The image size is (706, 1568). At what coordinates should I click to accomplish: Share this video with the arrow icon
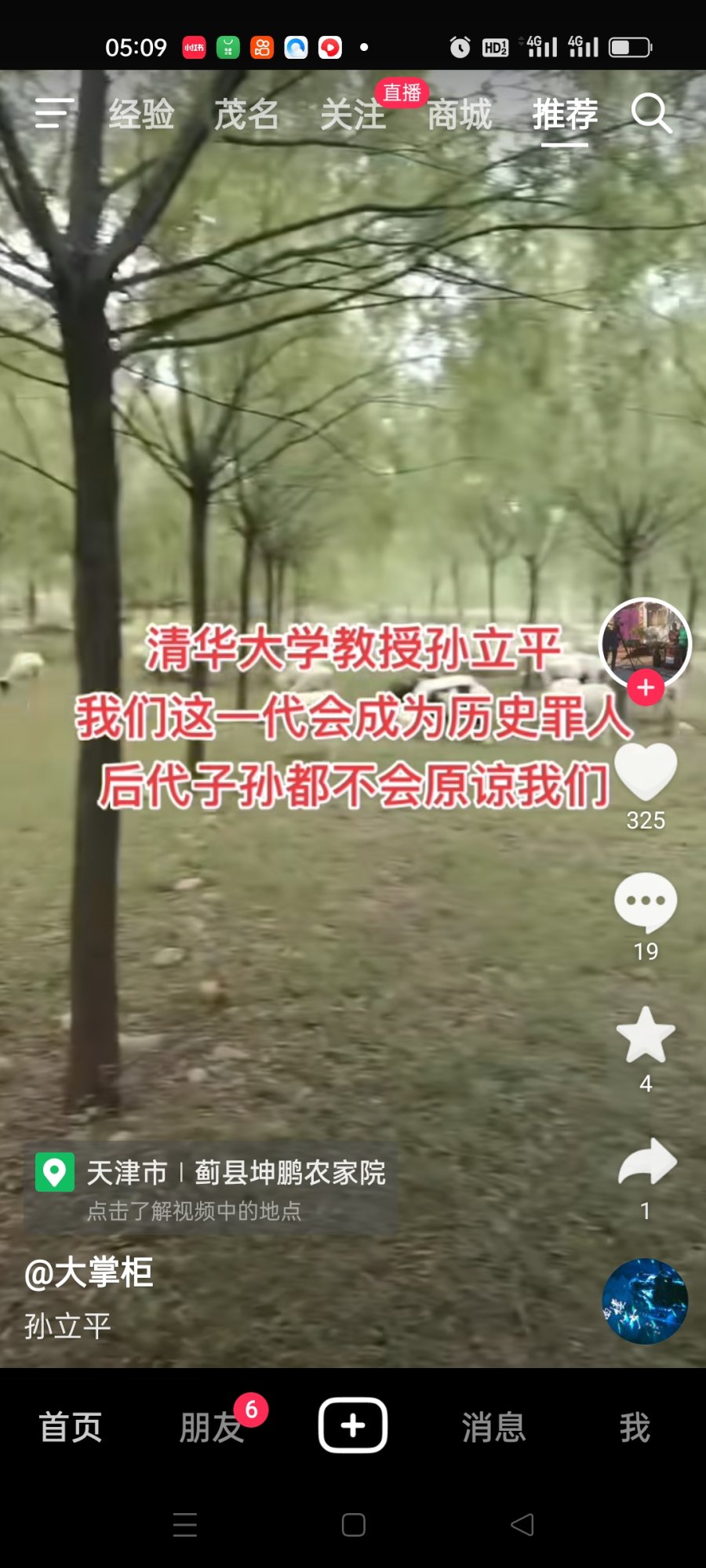(646, 1163)
